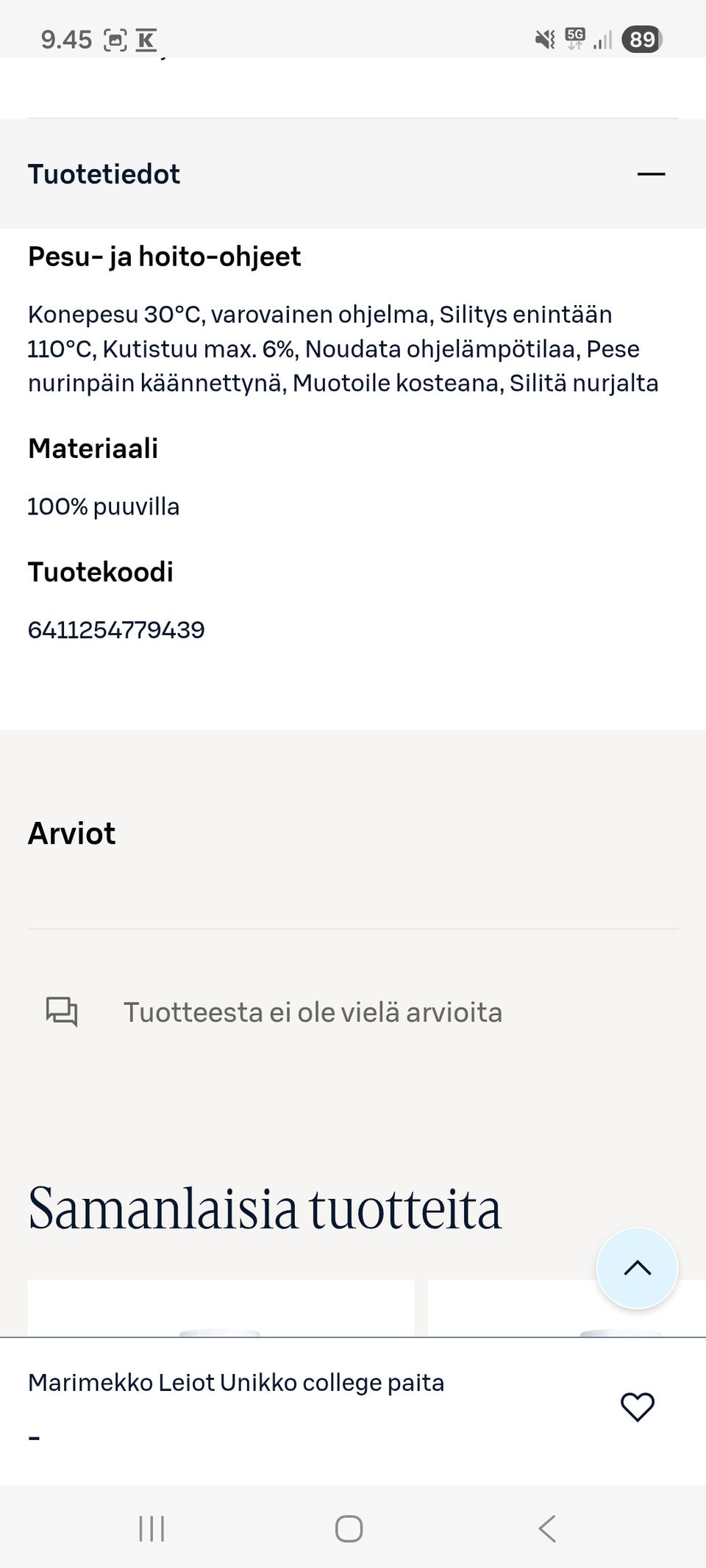Tap the product code 6411254779439
Image resolution: width=706 pixels, height=1568 pixels.
pyautogui.click(x=116, y=630)
